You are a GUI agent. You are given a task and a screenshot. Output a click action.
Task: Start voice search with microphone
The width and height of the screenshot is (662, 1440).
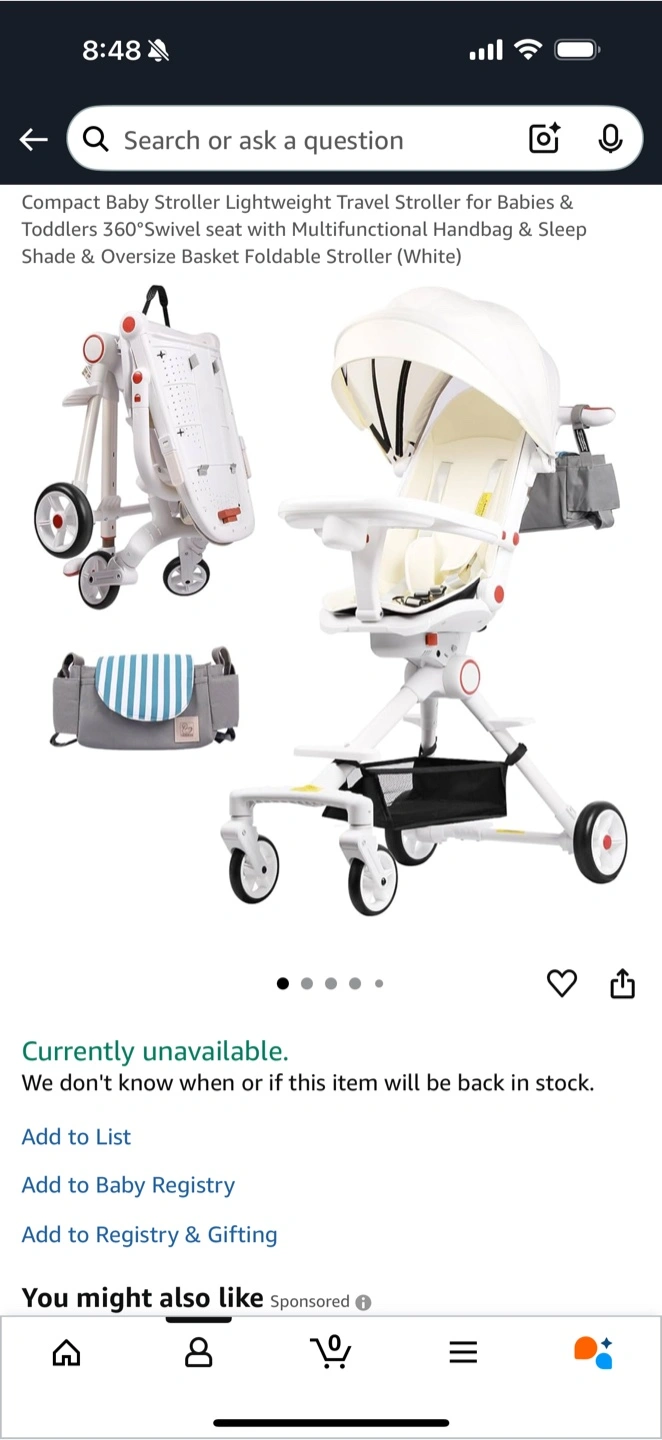coord(610,140)
